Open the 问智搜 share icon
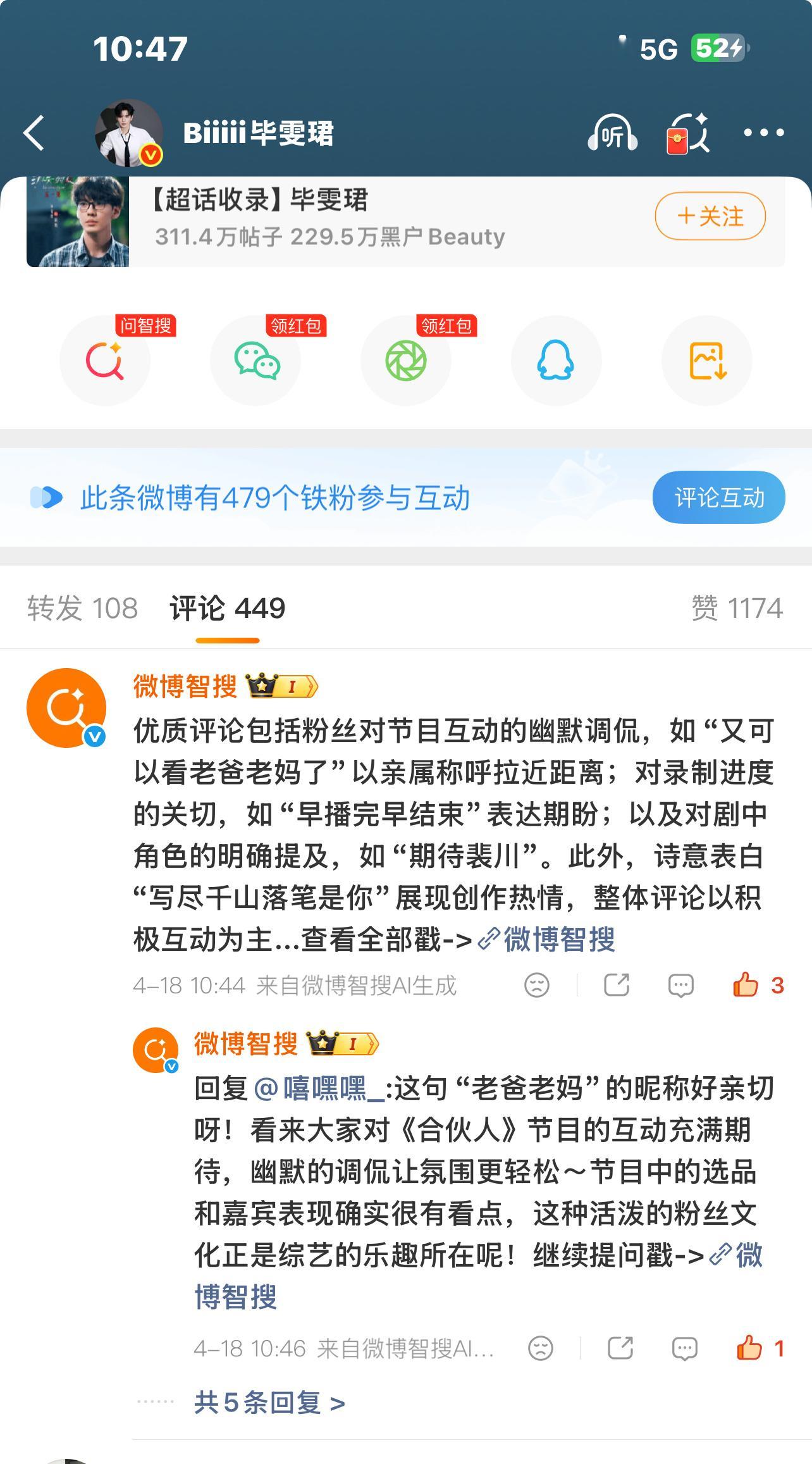Viewport: 812px width, 1464px height. pos(105,361)
